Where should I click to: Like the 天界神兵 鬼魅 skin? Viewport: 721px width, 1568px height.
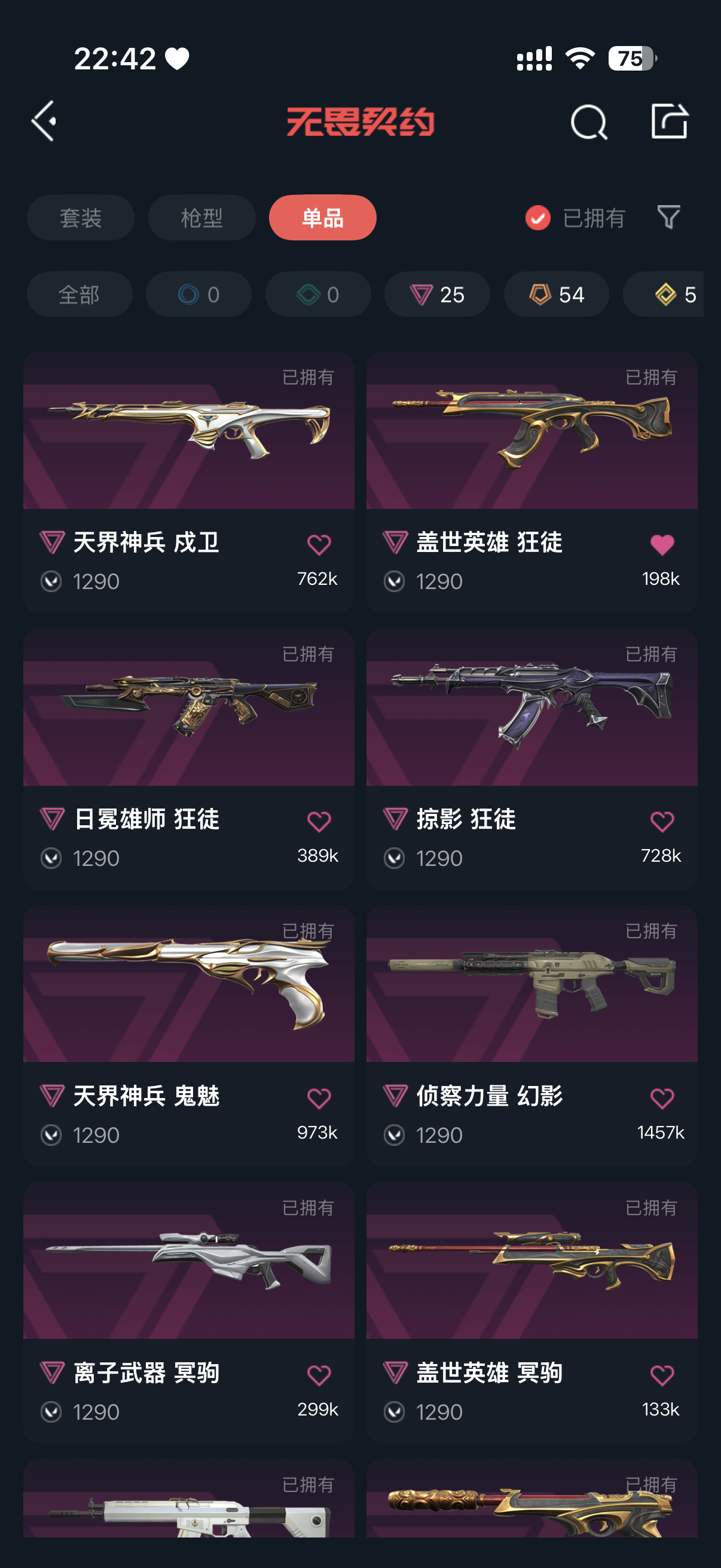coord(319,1099)
